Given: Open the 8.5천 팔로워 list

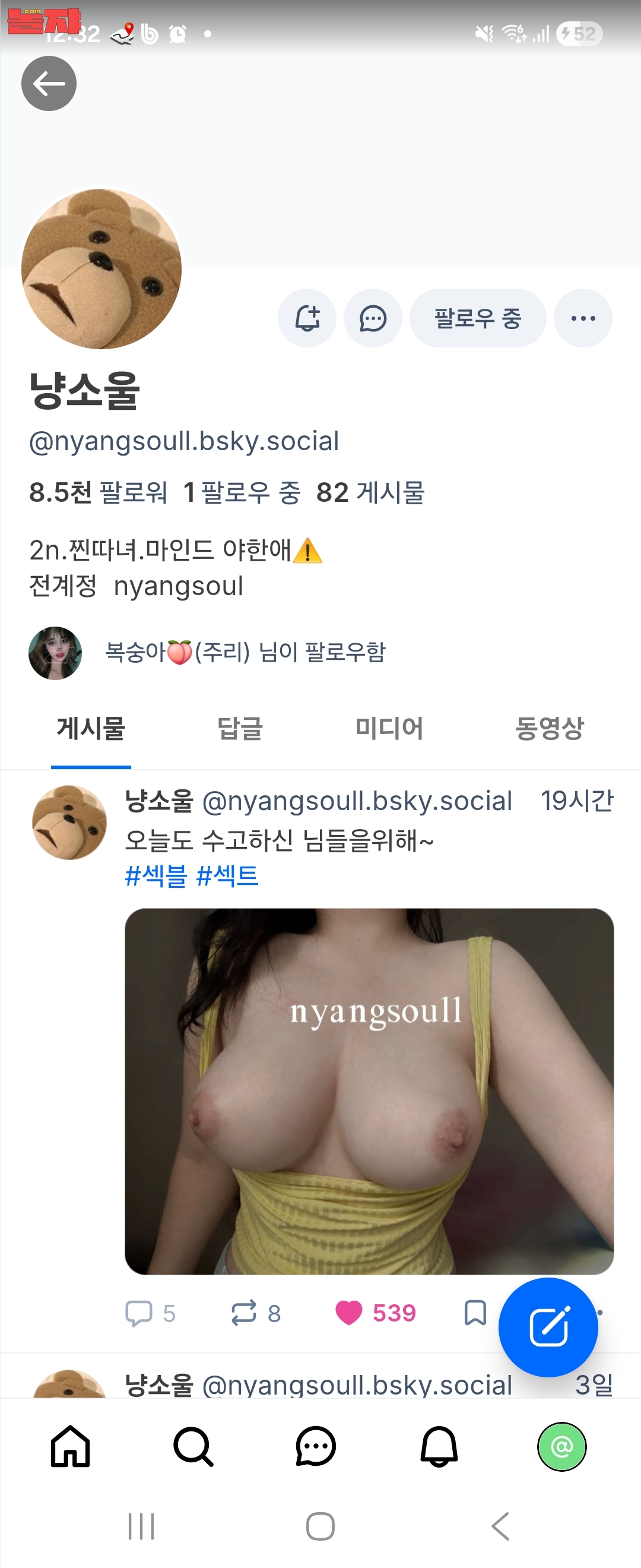Looking at the screenshot, I should [x=98, y=492].
